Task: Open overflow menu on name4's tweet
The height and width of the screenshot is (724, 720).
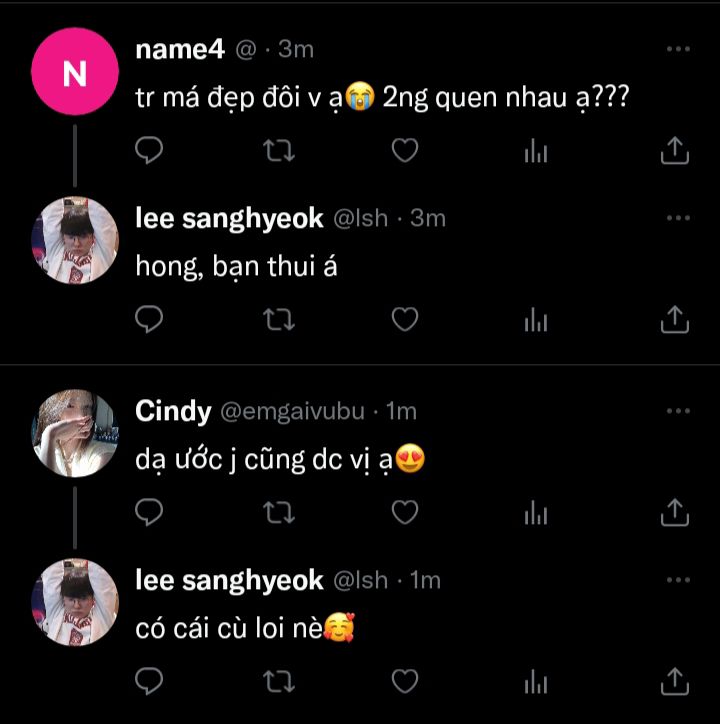Action: pos(678,49)
